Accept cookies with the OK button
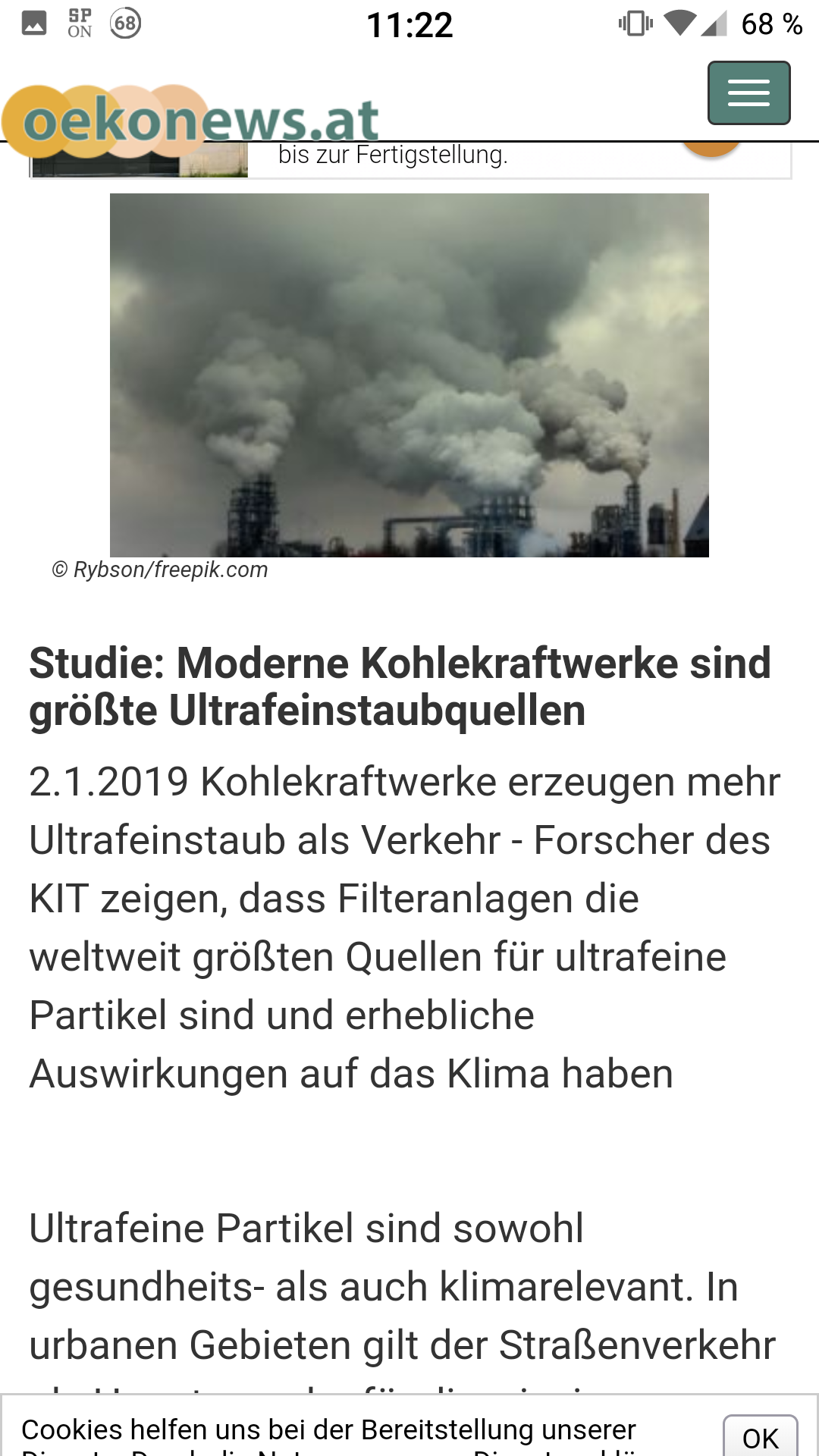819x1456 pixels. [x=760, y=1437]
